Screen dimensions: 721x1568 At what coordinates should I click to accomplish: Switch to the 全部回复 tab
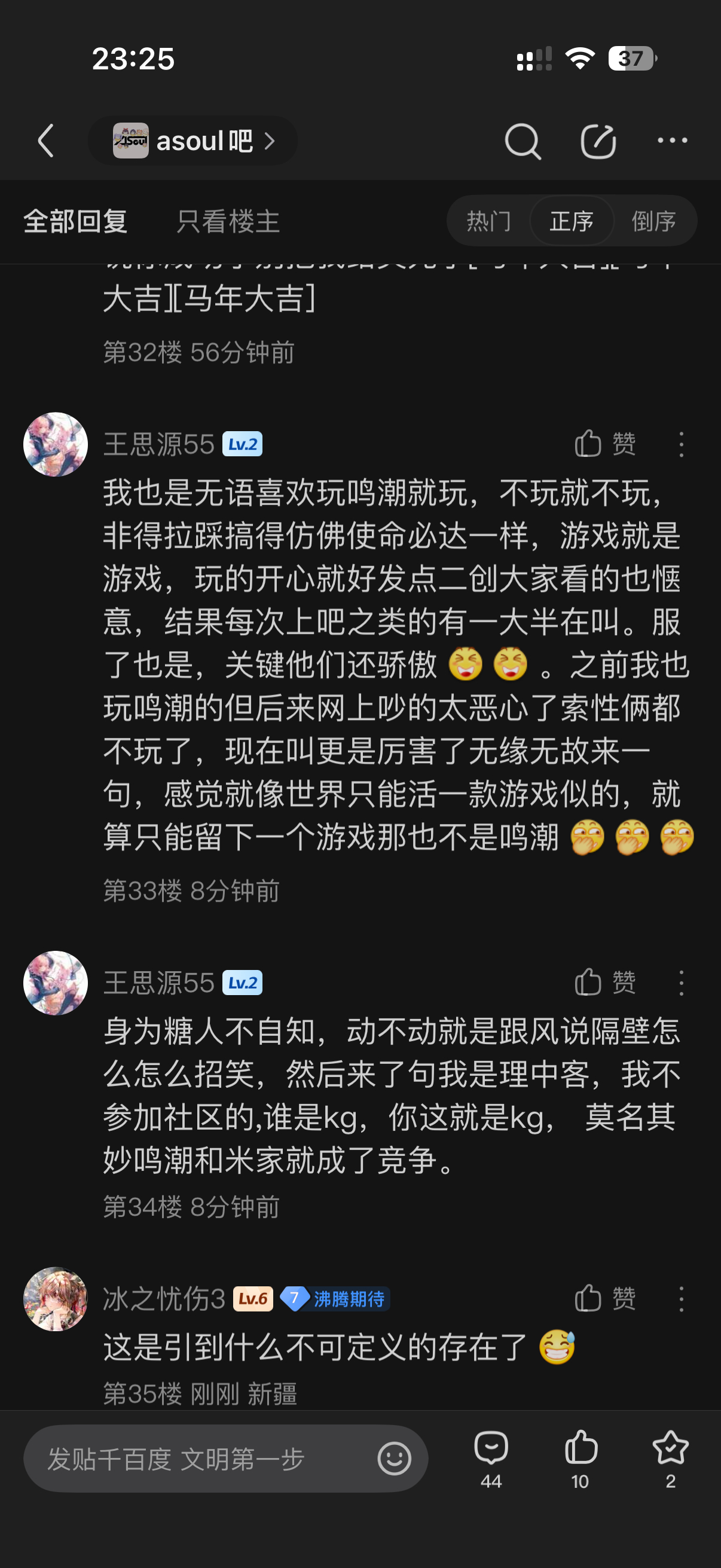(75, 221)
